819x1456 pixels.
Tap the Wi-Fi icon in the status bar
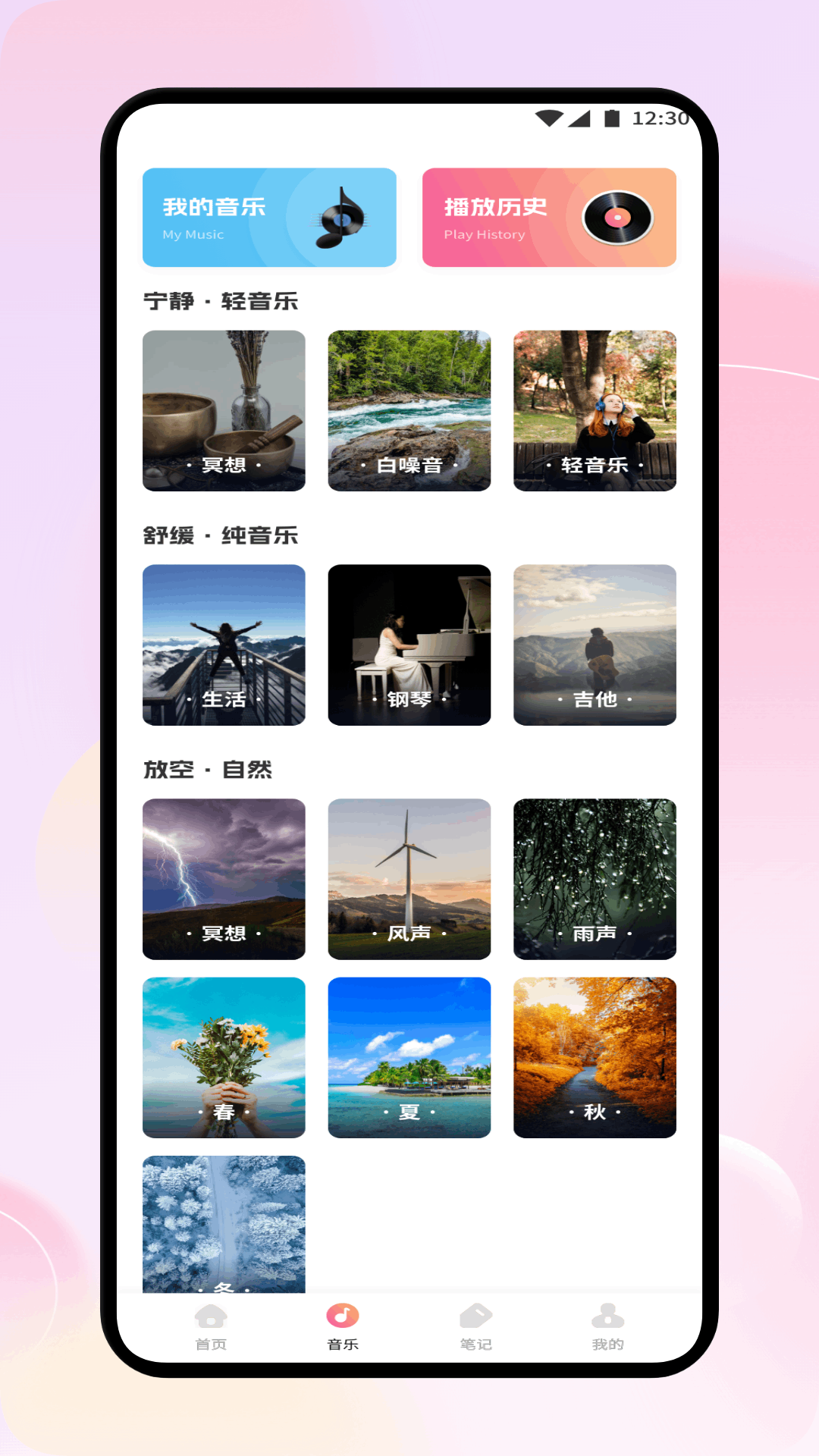[x=549, y=118]
